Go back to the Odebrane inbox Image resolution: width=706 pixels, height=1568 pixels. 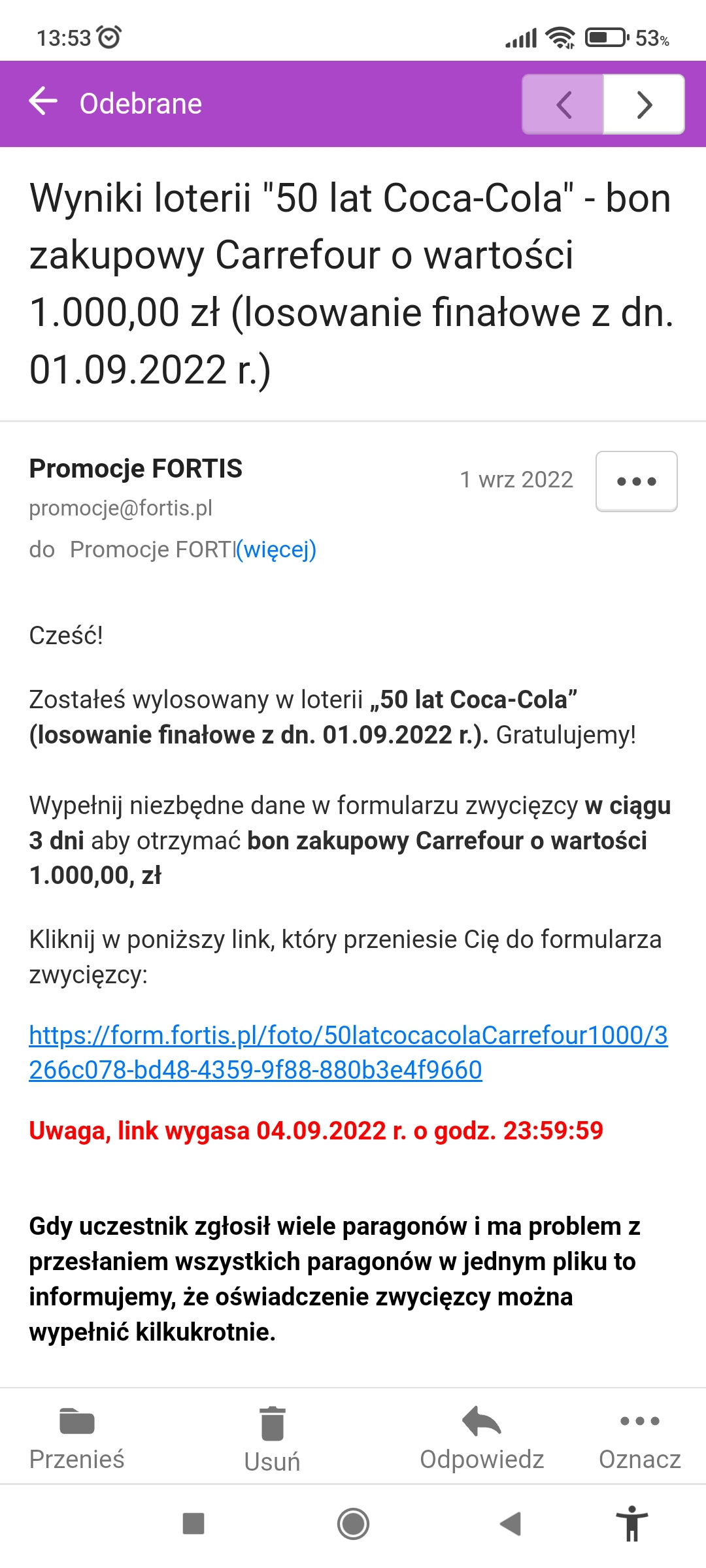tap(44, 102)
